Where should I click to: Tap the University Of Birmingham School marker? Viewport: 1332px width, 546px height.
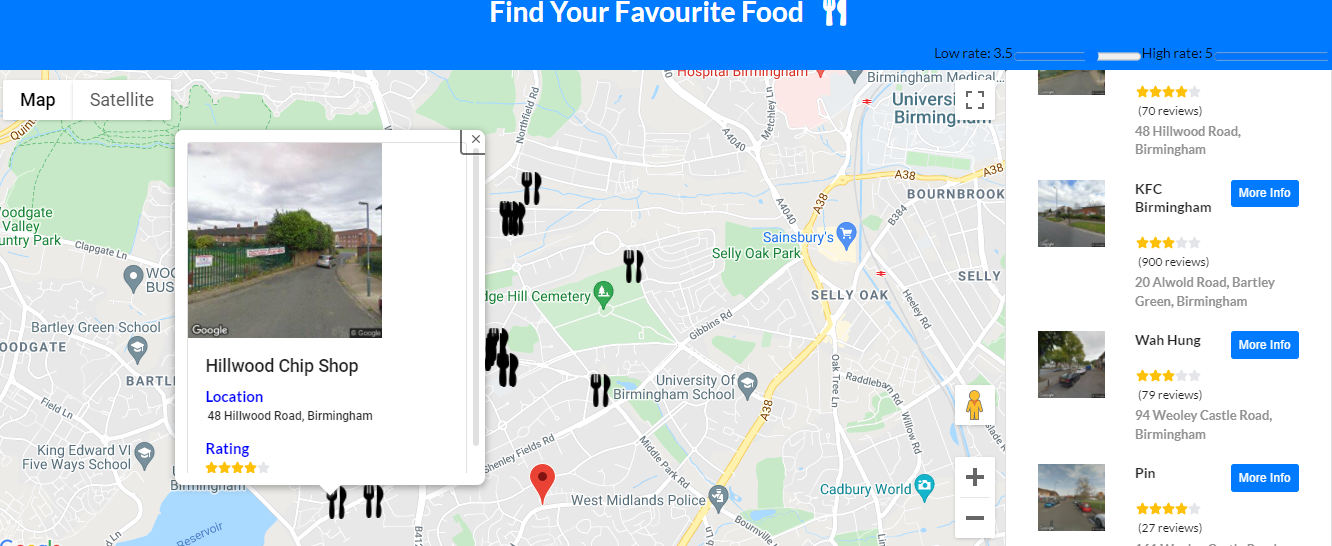coord(747,383)
